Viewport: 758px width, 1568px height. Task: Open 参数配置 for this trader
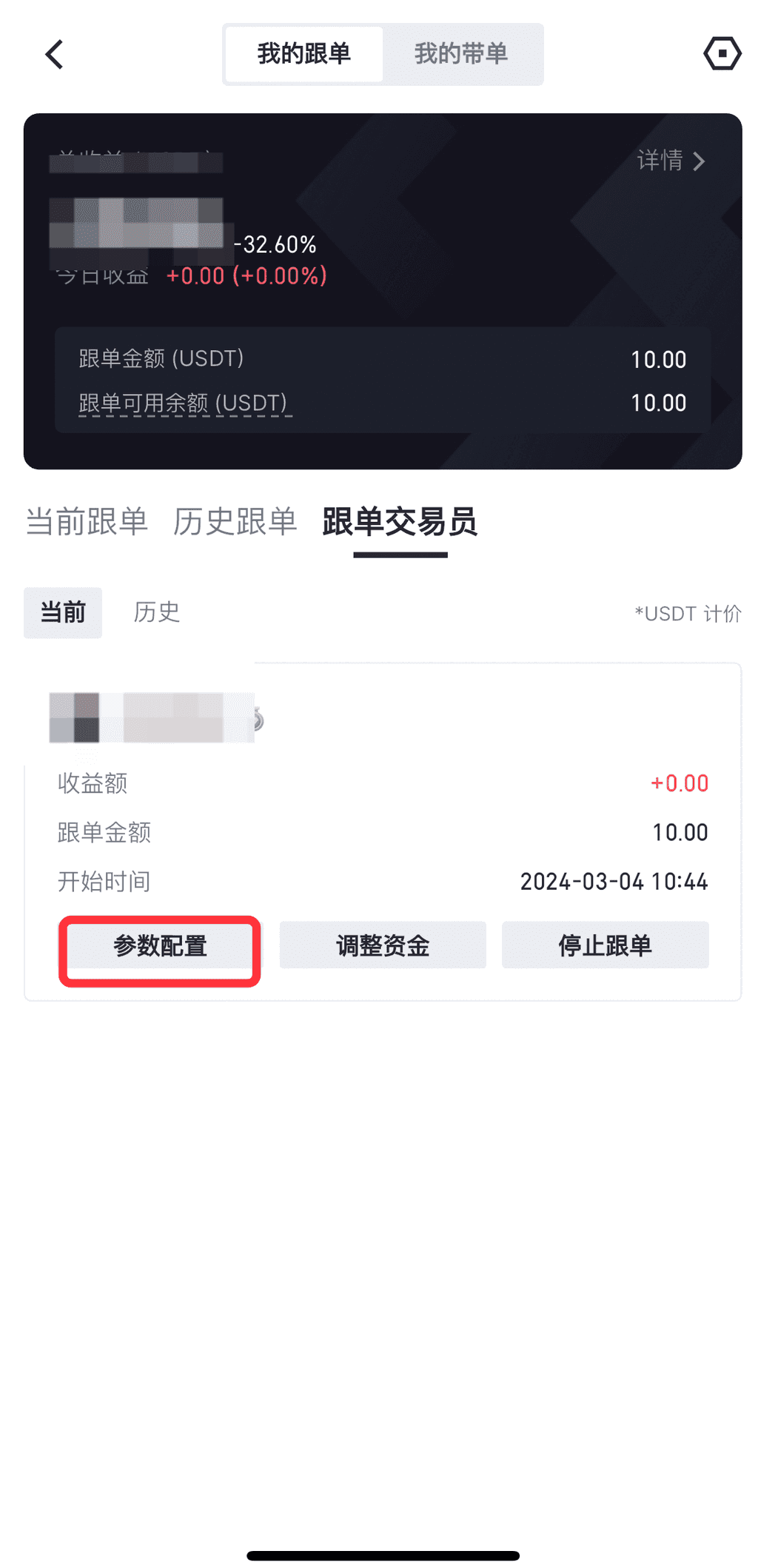[x=160, y=946]
